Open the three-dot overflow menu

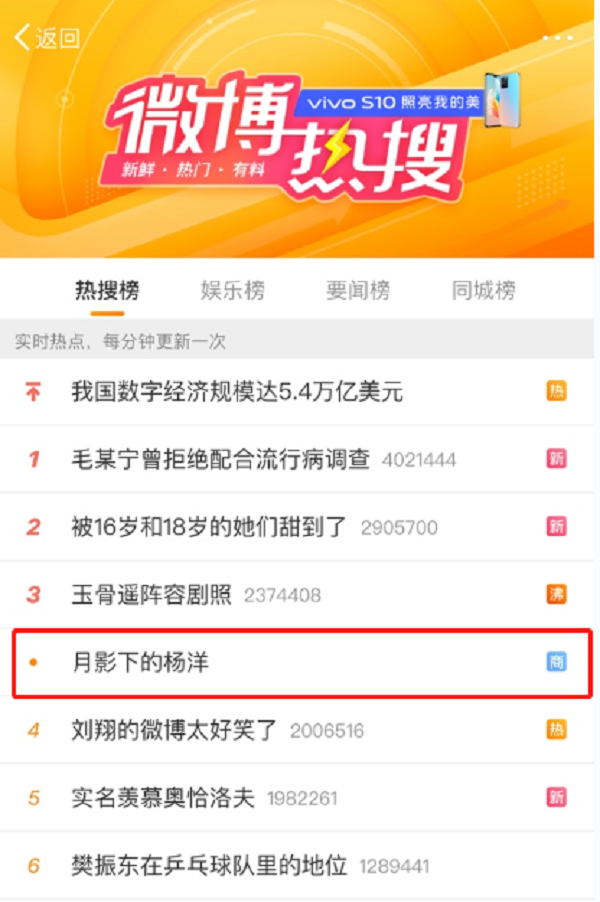pyautogui.click(x=558, y=37)
